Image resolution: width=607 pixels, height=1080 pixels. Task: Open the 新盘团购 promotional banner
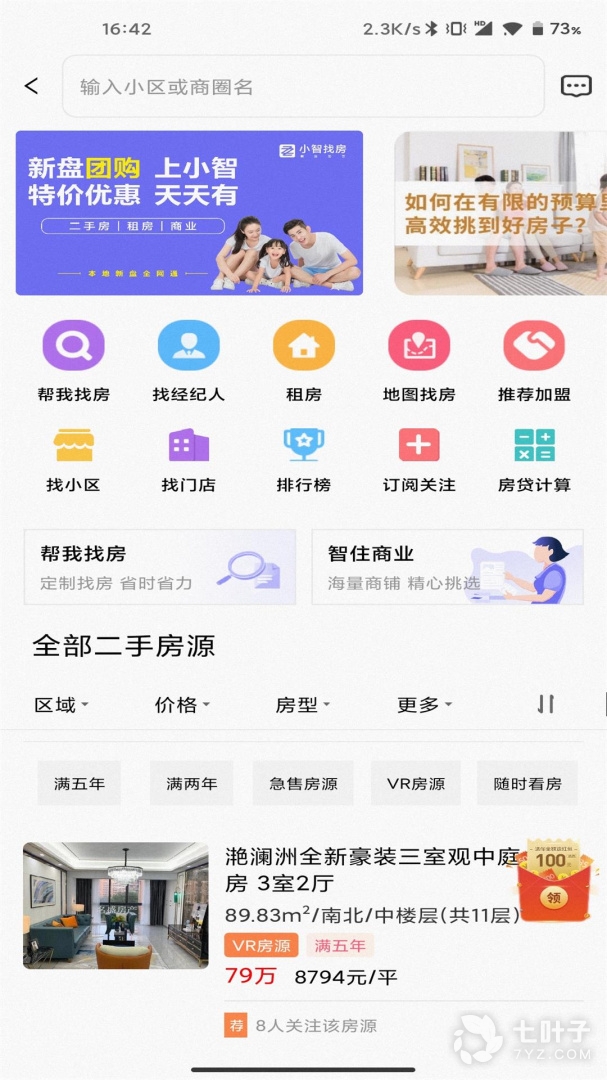click(x=189, y=213)
